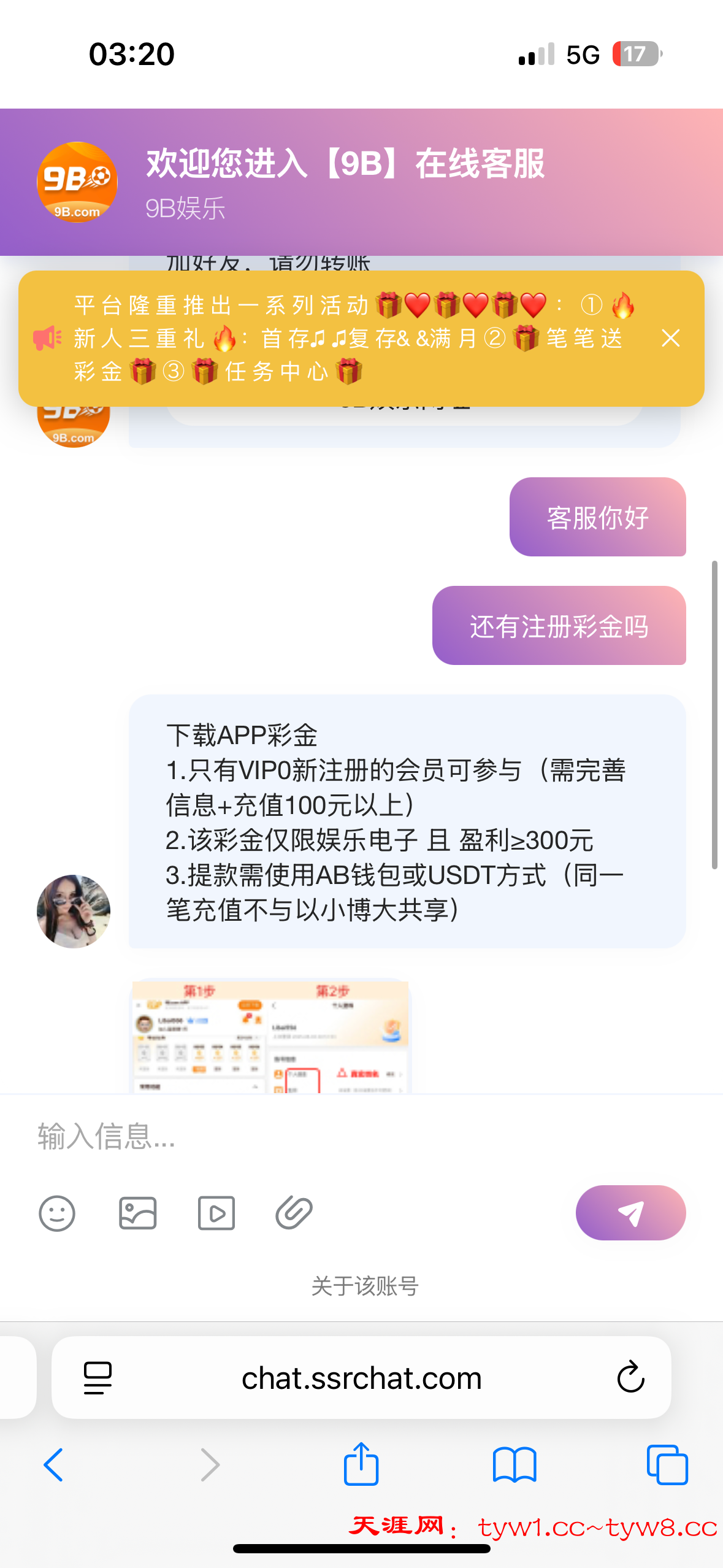Open the 关于该账号 link
The image size is (723, 1568).
364,1286
